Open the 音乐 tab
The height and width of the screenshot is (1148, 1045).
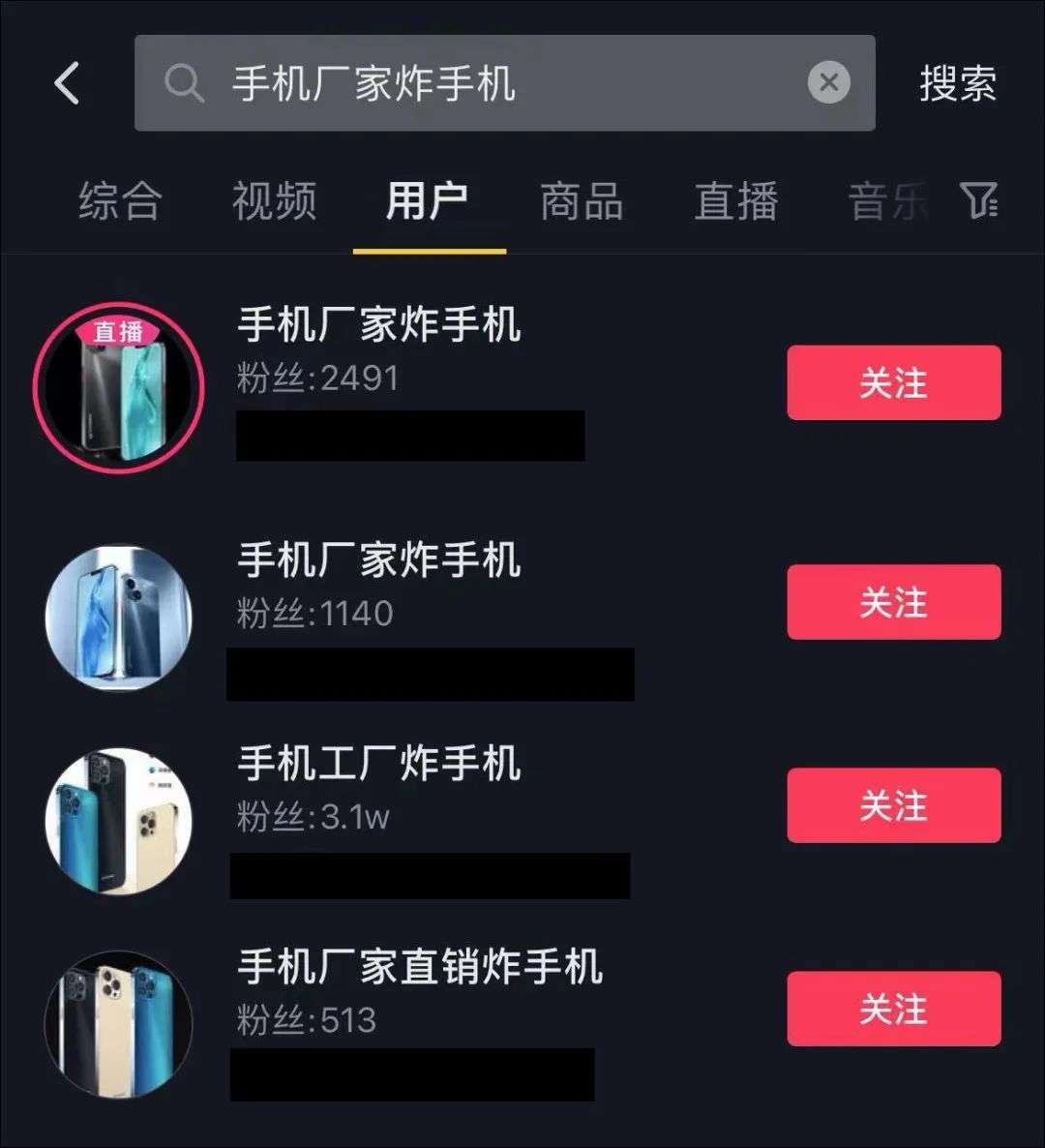pos(885,201)
